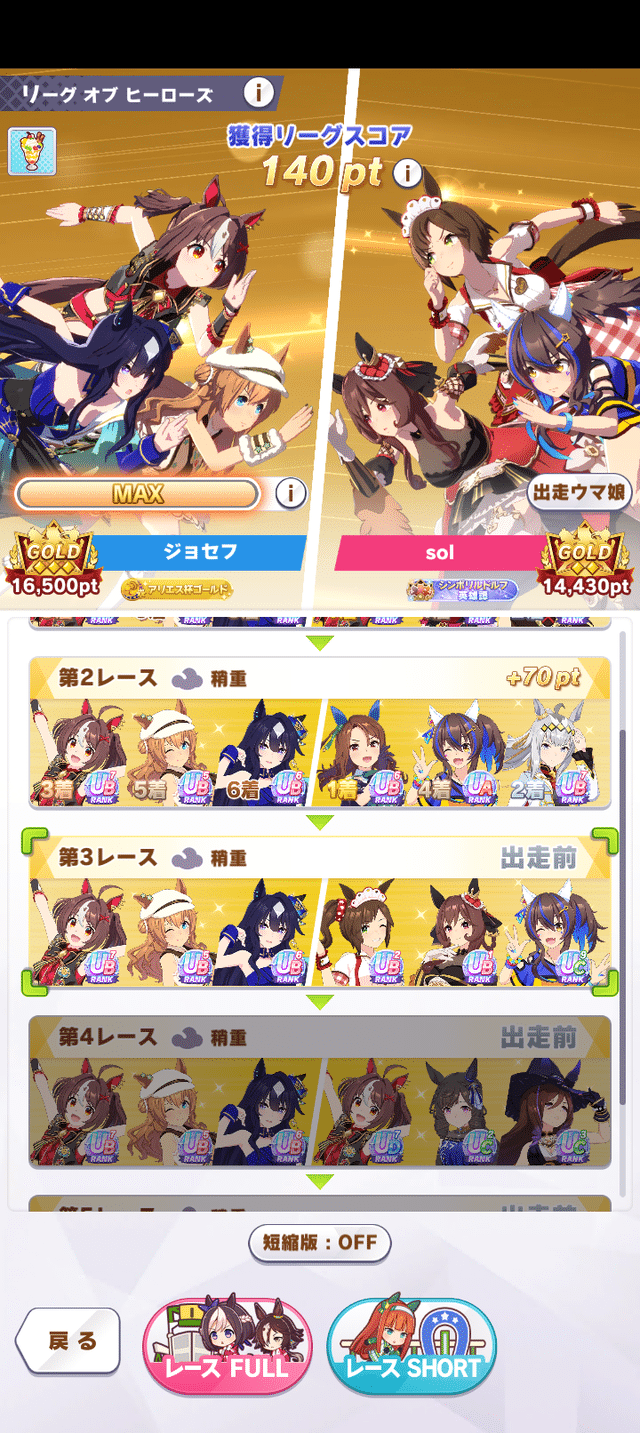View the 出走ウマ娘 entrant list

579,492
